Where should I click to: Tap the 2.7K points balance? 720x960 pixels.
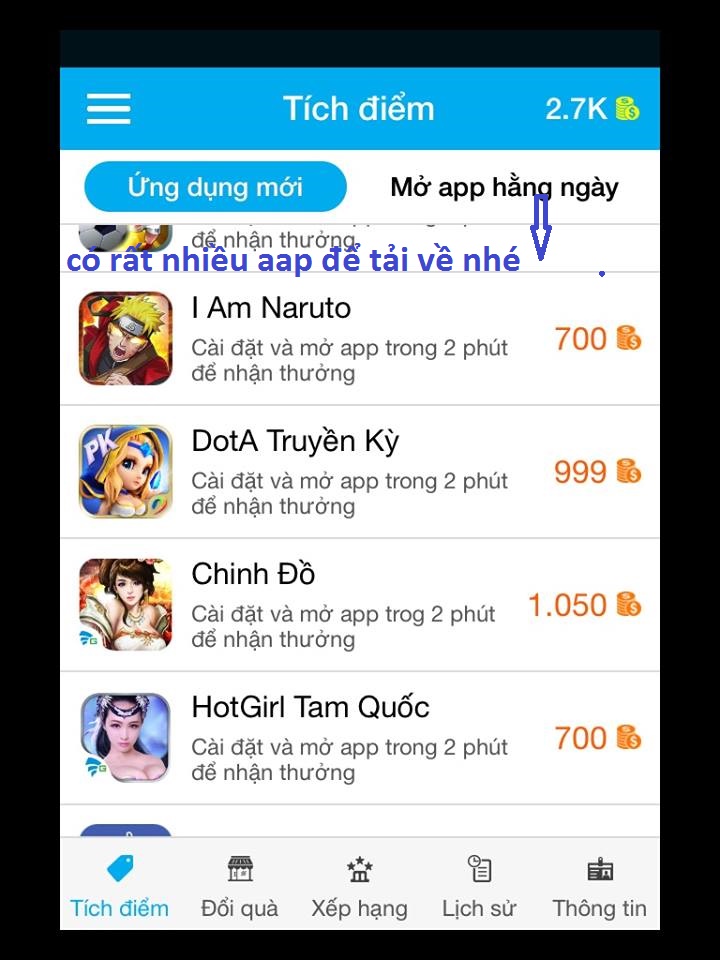pyautogui.click(x=592, y=108)
